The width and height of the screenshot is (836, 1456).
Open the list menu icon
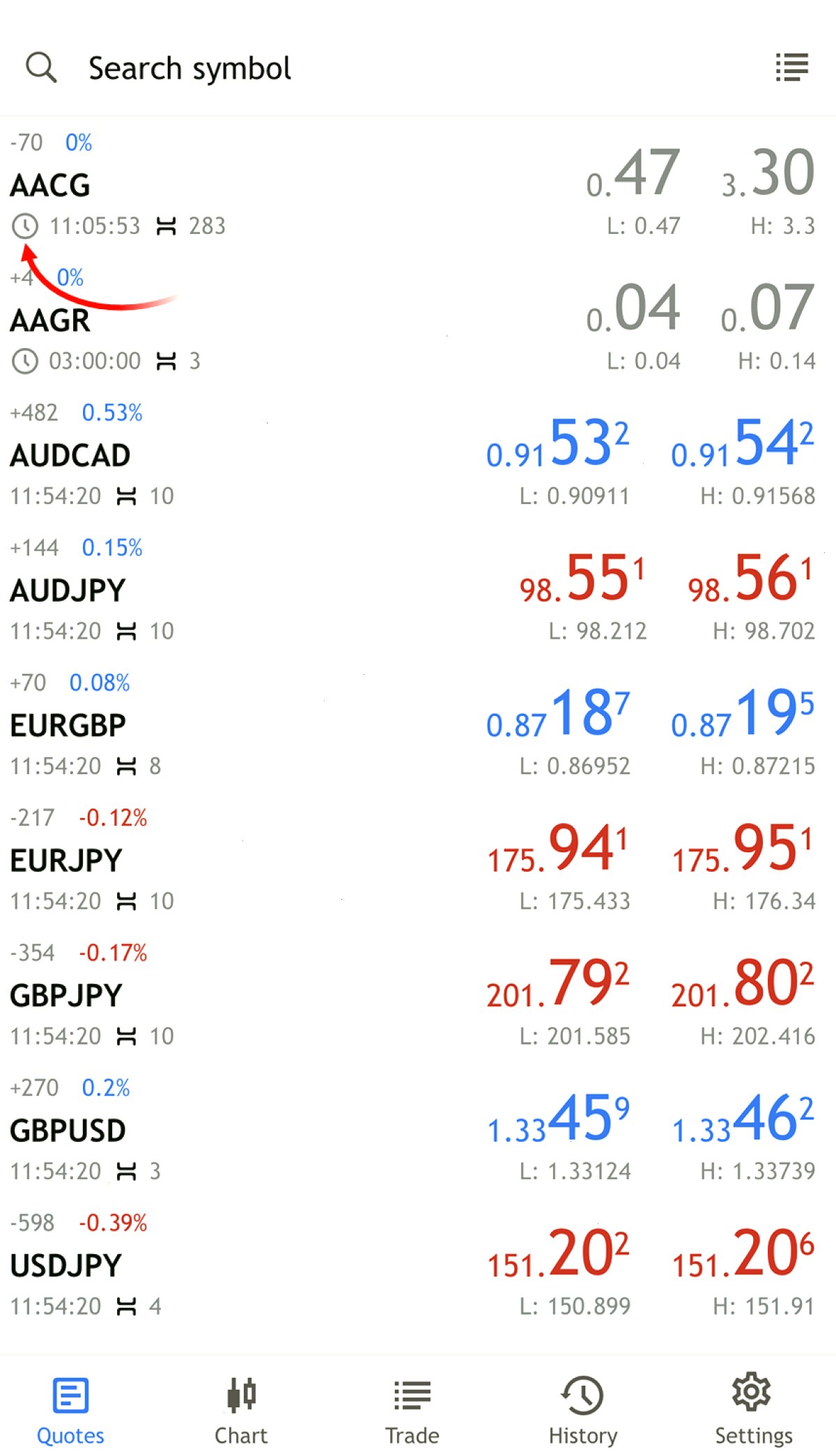792,68
